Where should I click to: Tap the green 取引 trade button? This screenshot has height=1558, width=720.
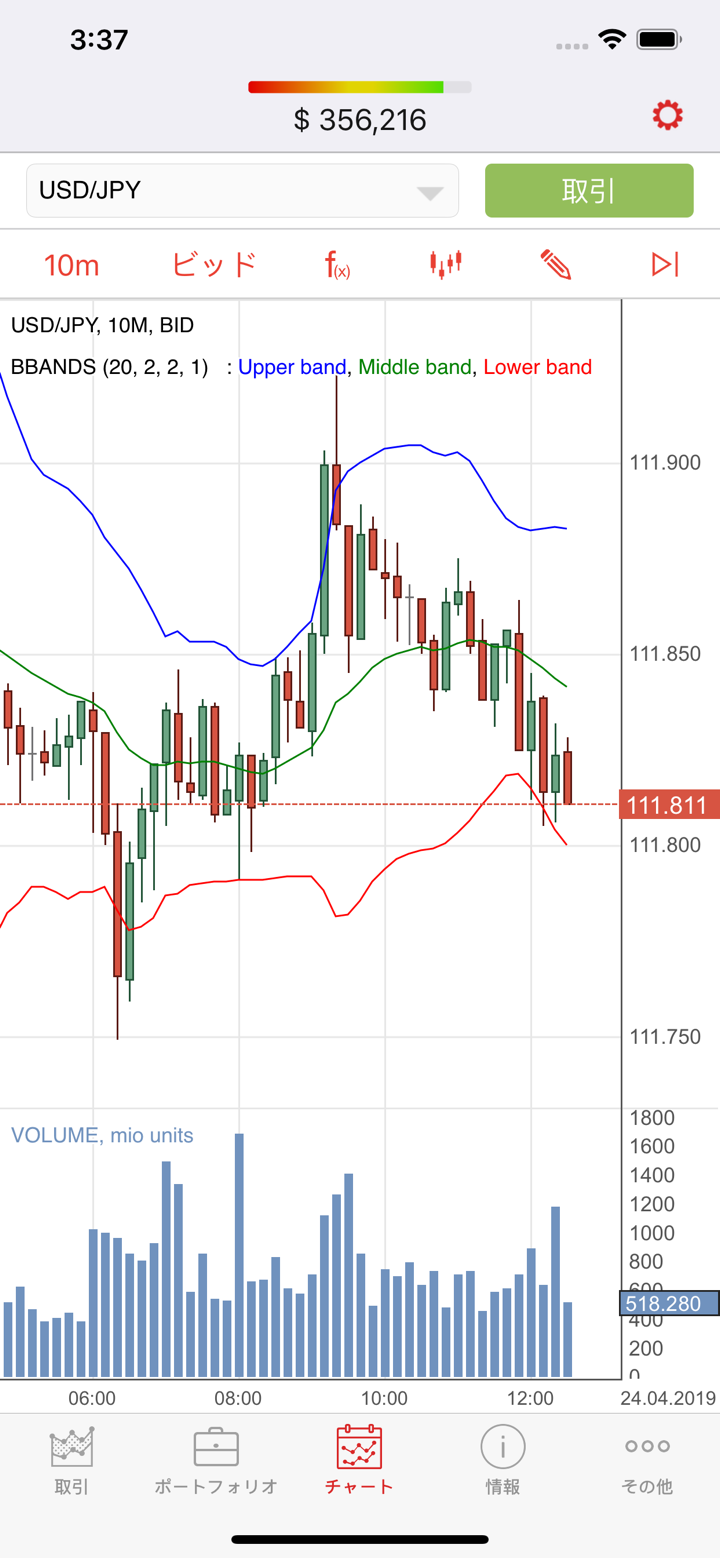click(x=589, y=190)
